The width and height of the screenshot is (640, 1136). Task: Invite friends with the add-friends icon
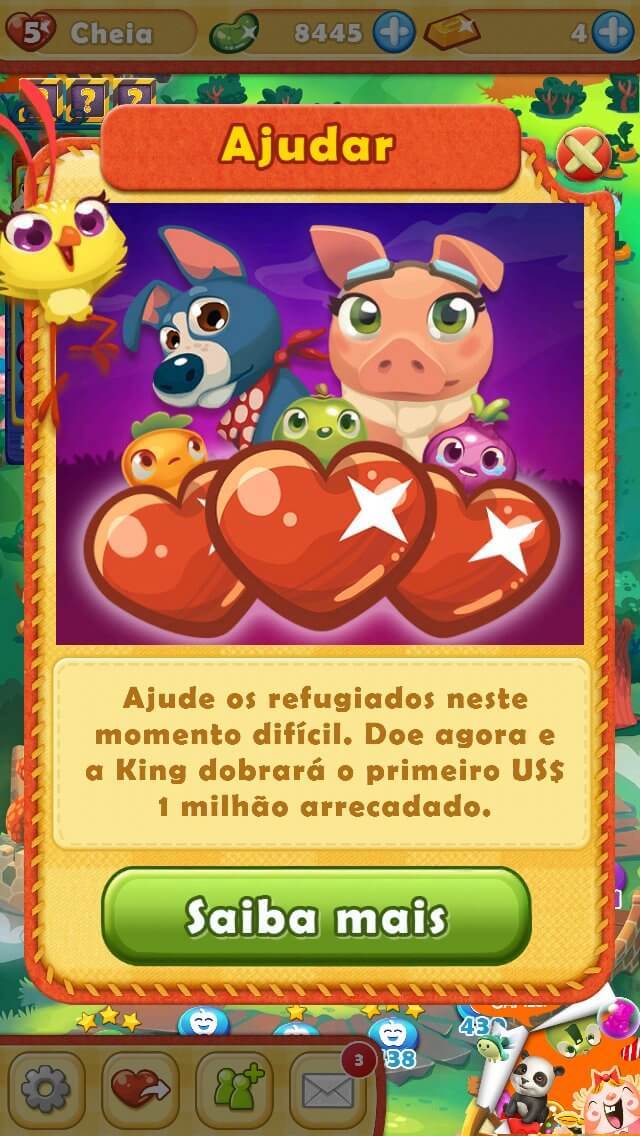[234, 1090]
